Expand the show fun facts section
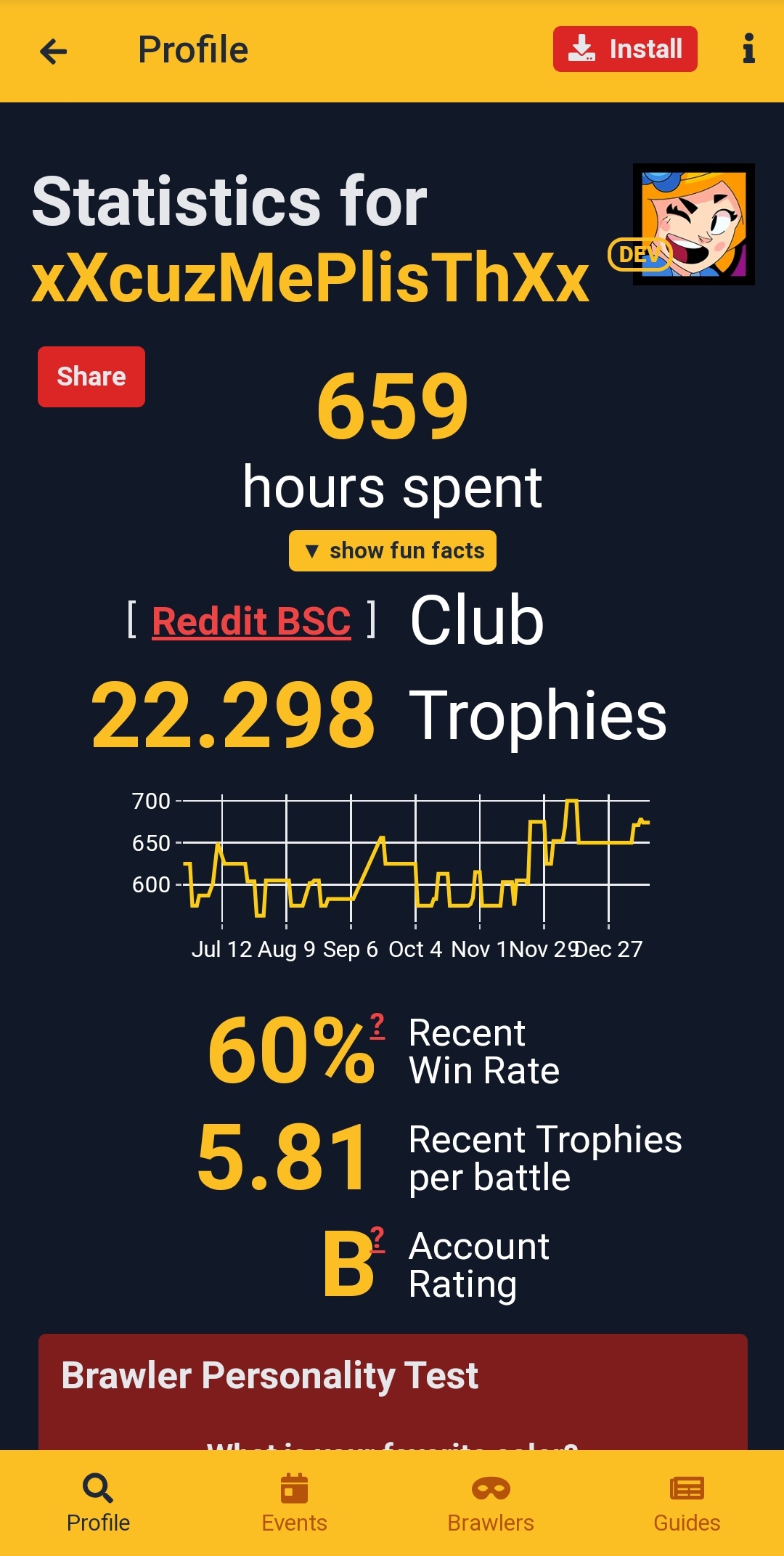 [393, 551]
